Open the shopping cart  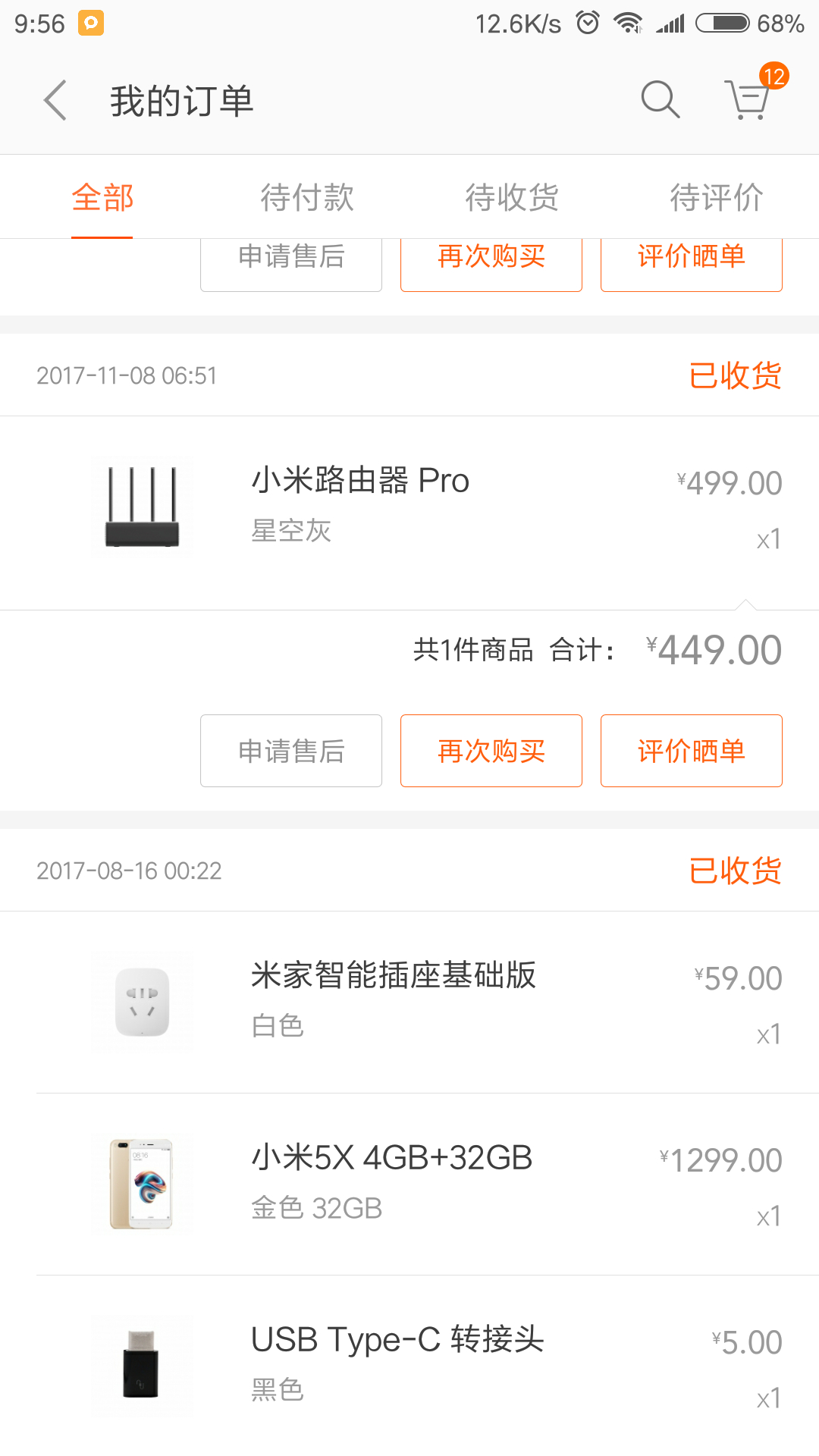(749, 99)
